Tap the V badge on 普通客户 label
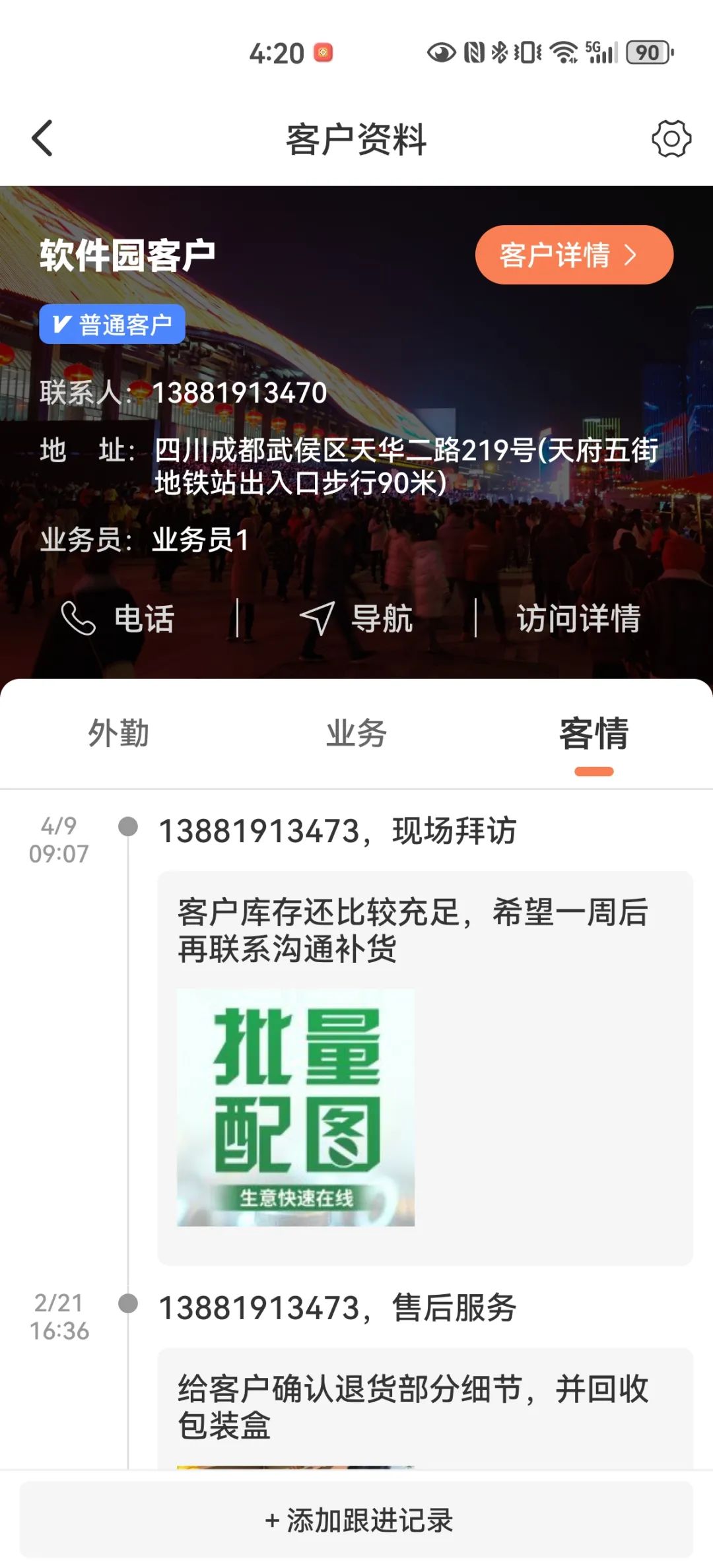Image resolution: width=713 pixels, height=1568 pixels. [61, 325]
